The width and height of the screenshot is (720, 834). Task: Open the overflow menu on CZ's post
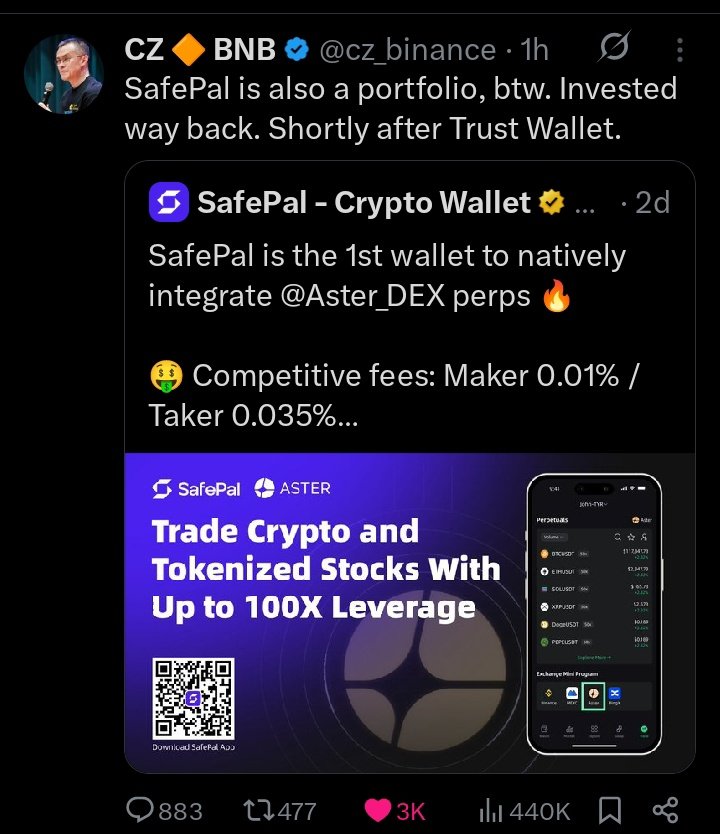681,49
